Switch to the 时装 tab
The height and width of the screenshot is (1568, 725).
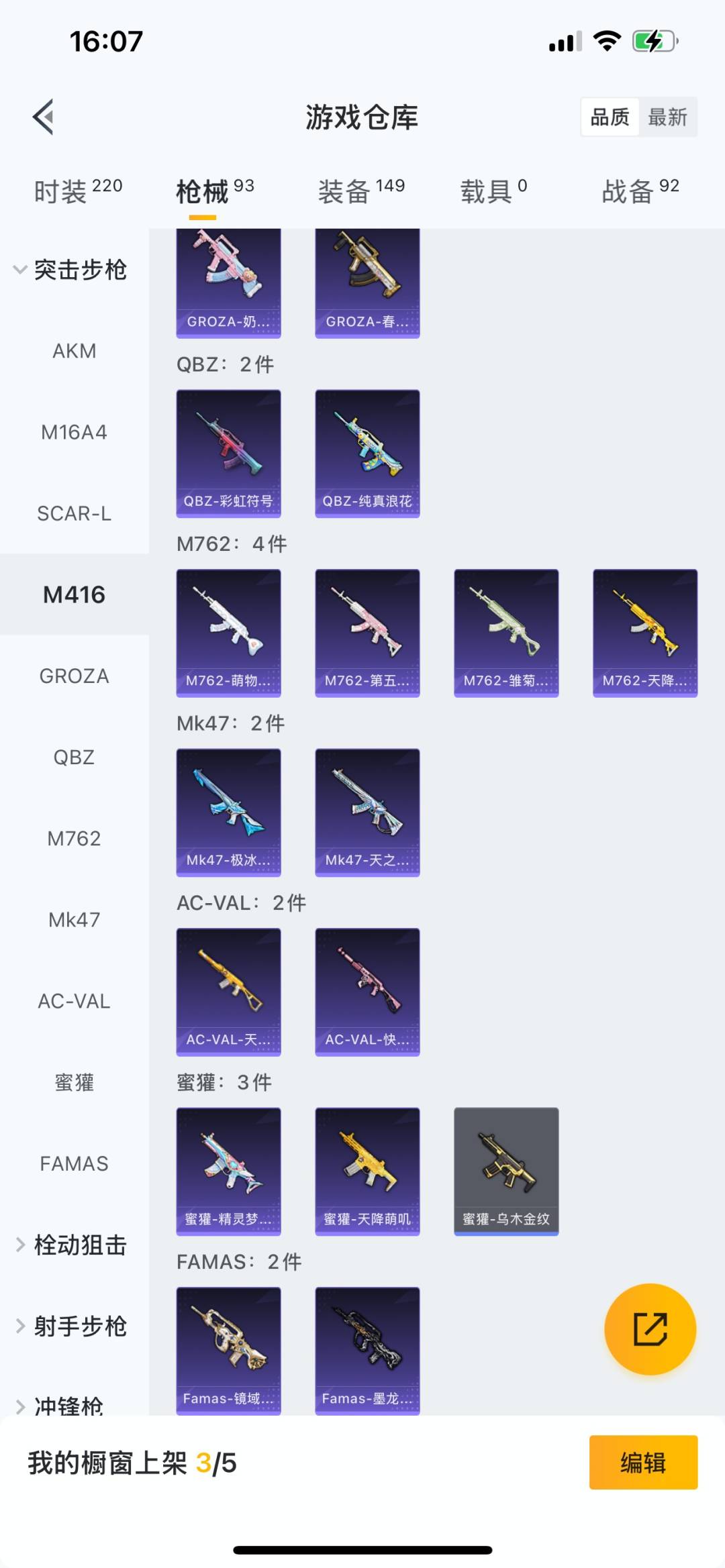(78, 191)
